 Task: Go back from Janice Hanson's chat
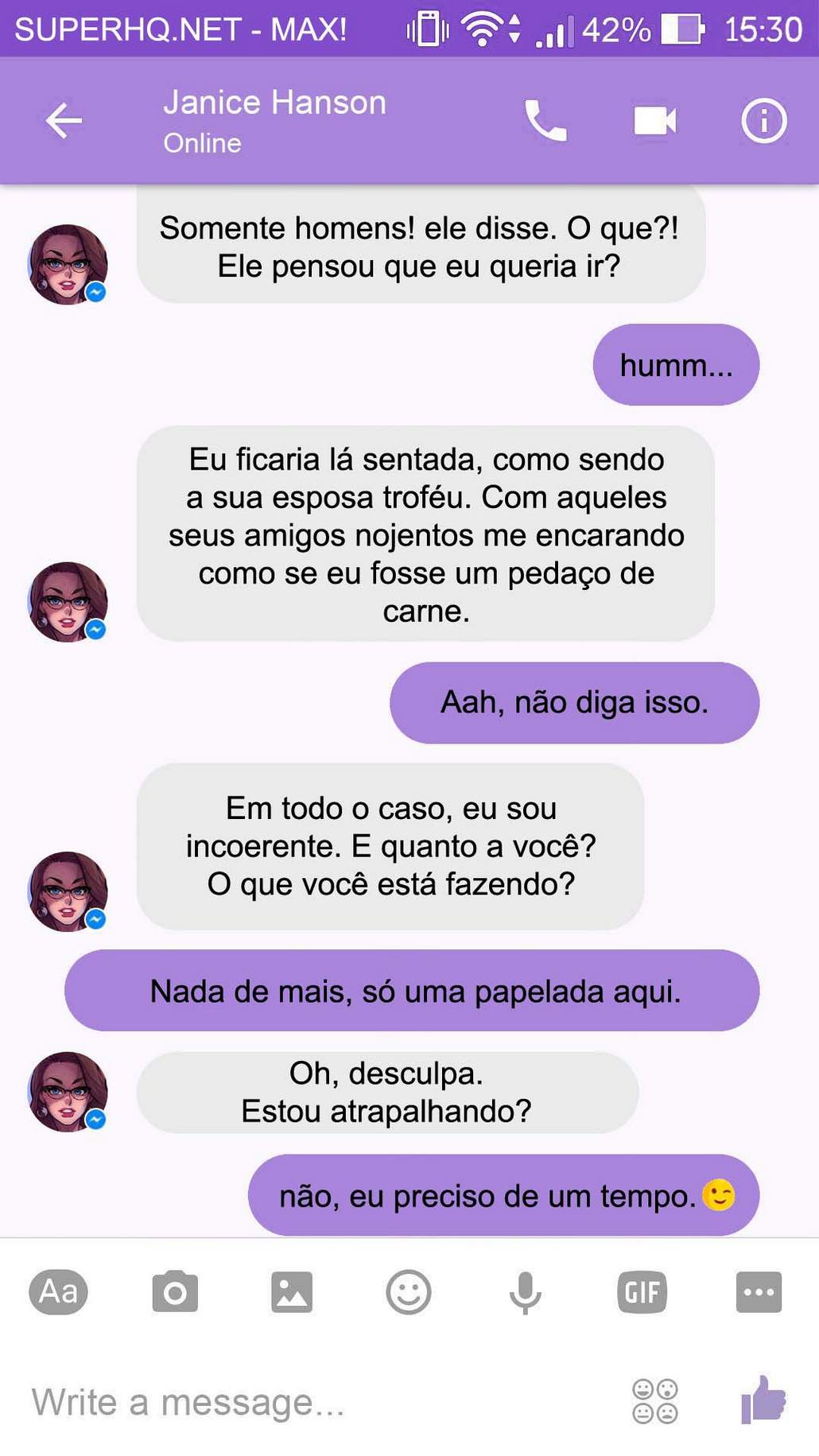[64, 121]
